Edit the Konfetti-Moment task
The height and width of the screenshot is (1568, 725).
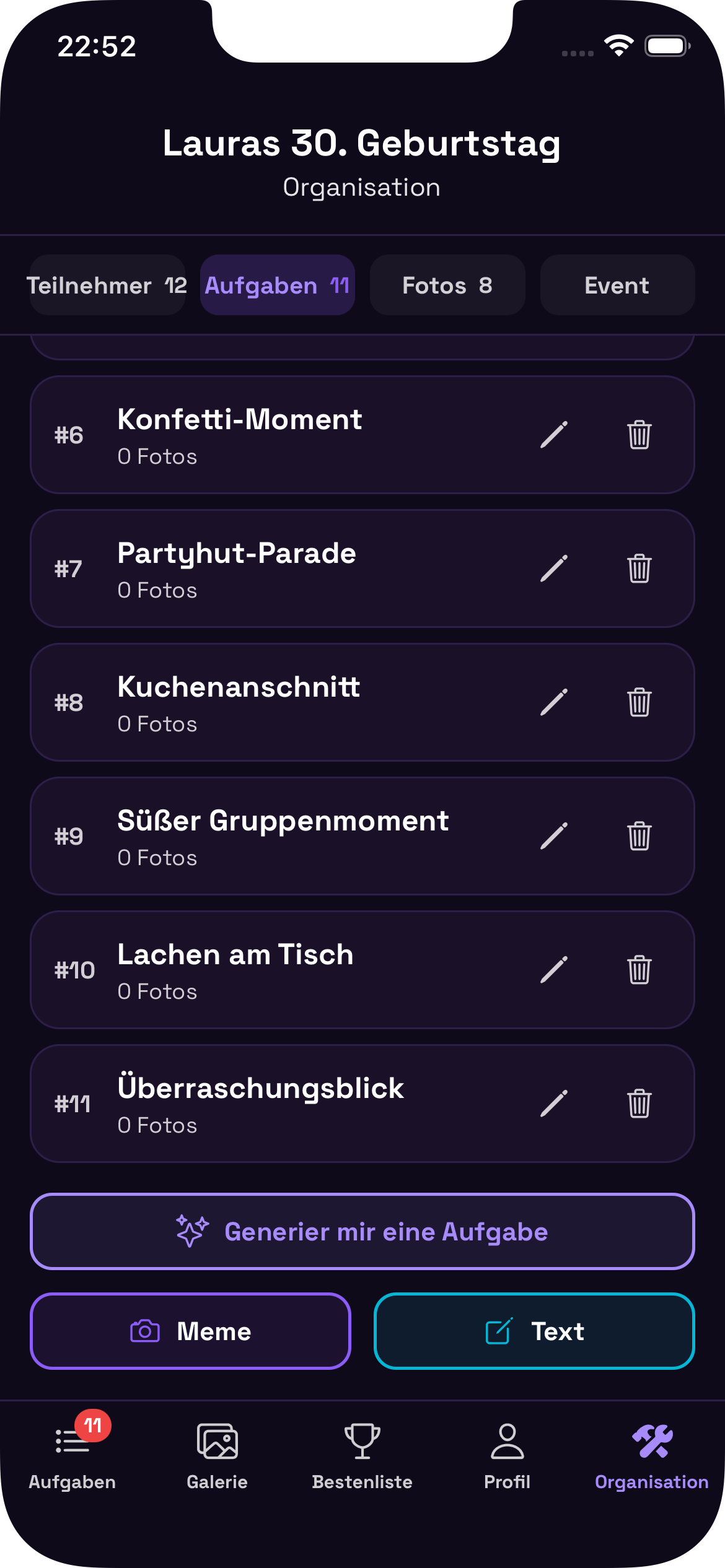(555, 434)
